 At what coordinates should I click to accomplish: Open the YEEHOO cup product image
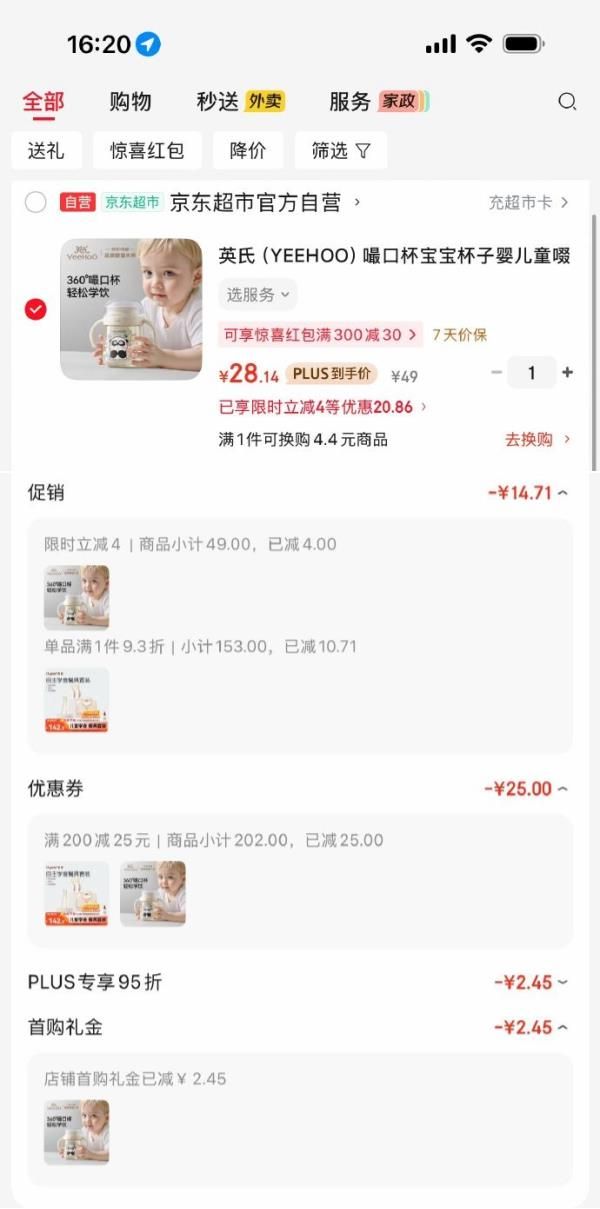point(131,309)
